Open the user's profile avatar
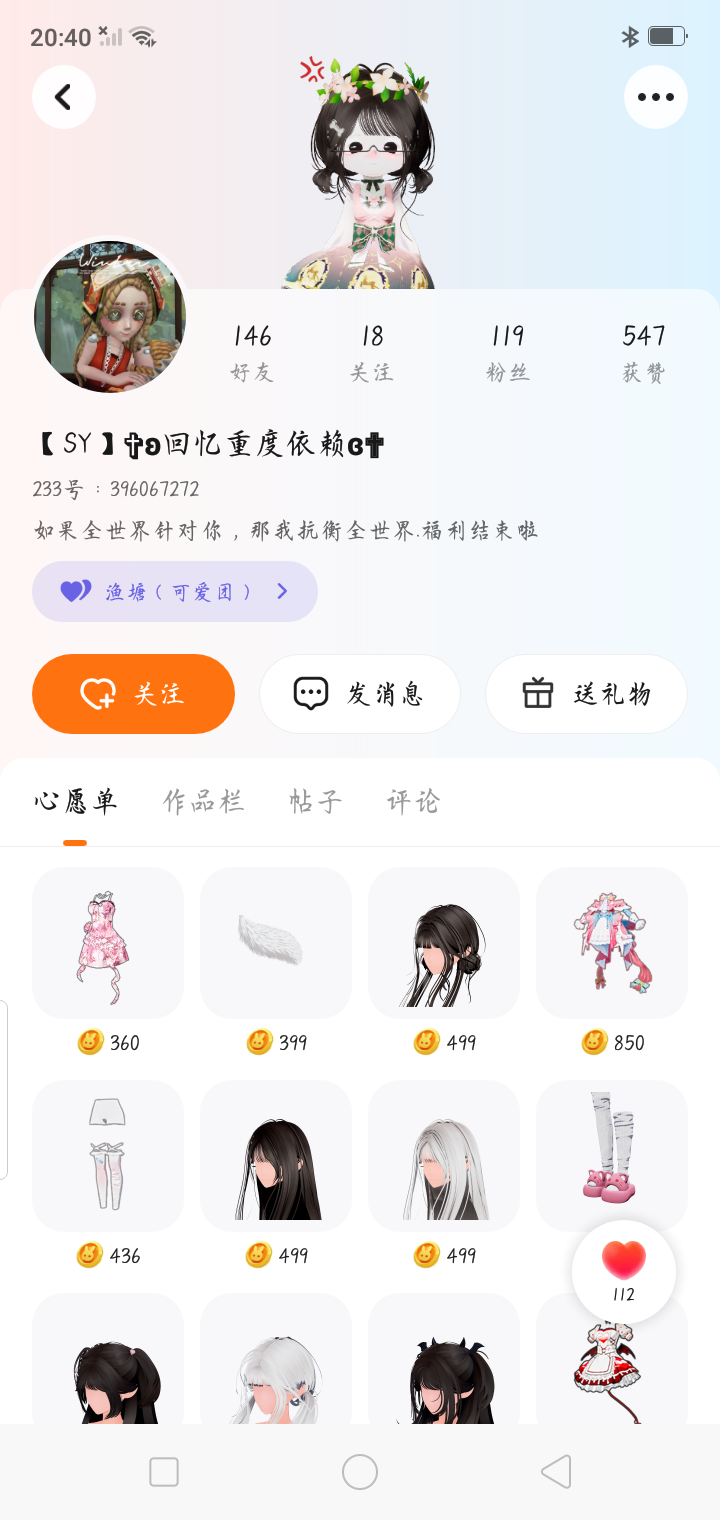This screenshot has width=720, height=1520. coord(110,316)
